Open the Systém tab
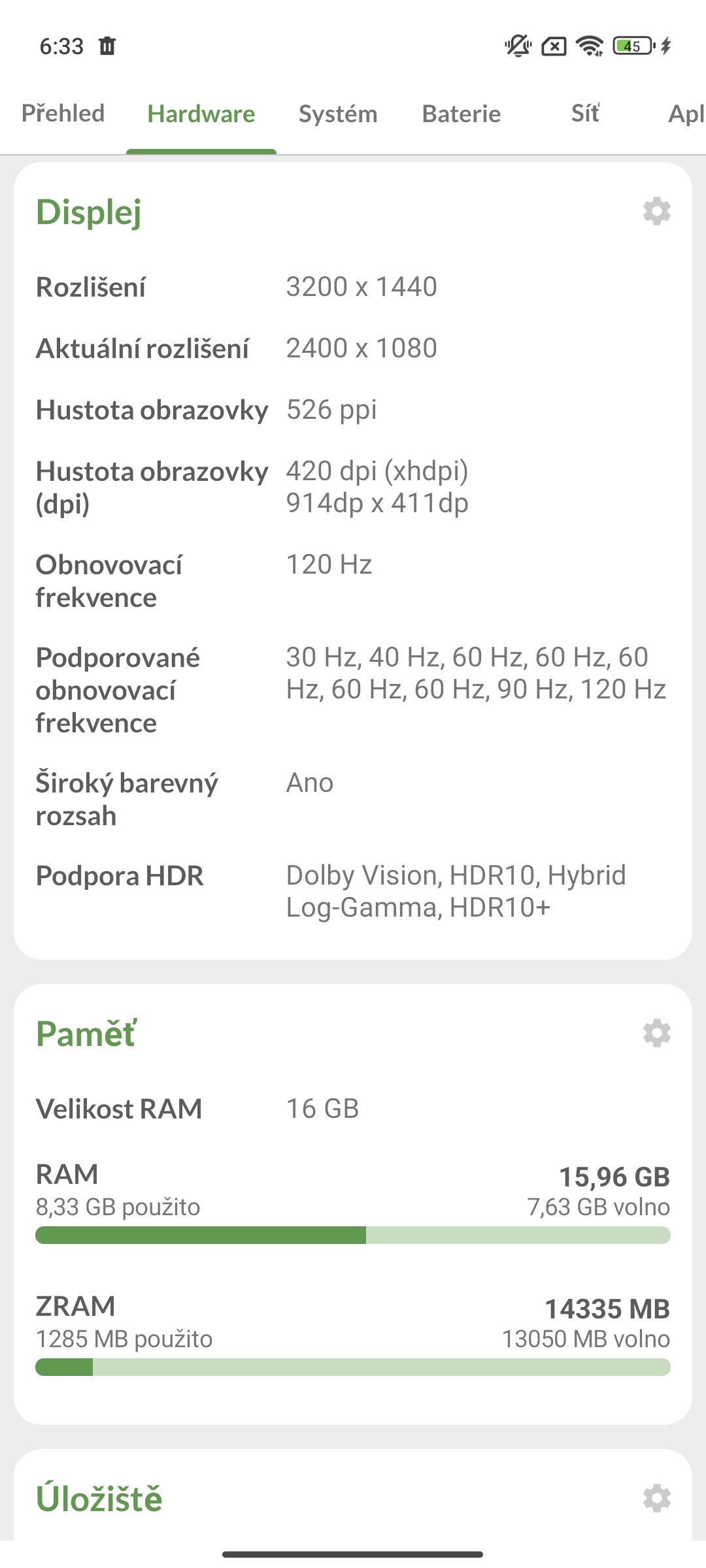The width and height of the screenshot is (706, 1568). 337,114
